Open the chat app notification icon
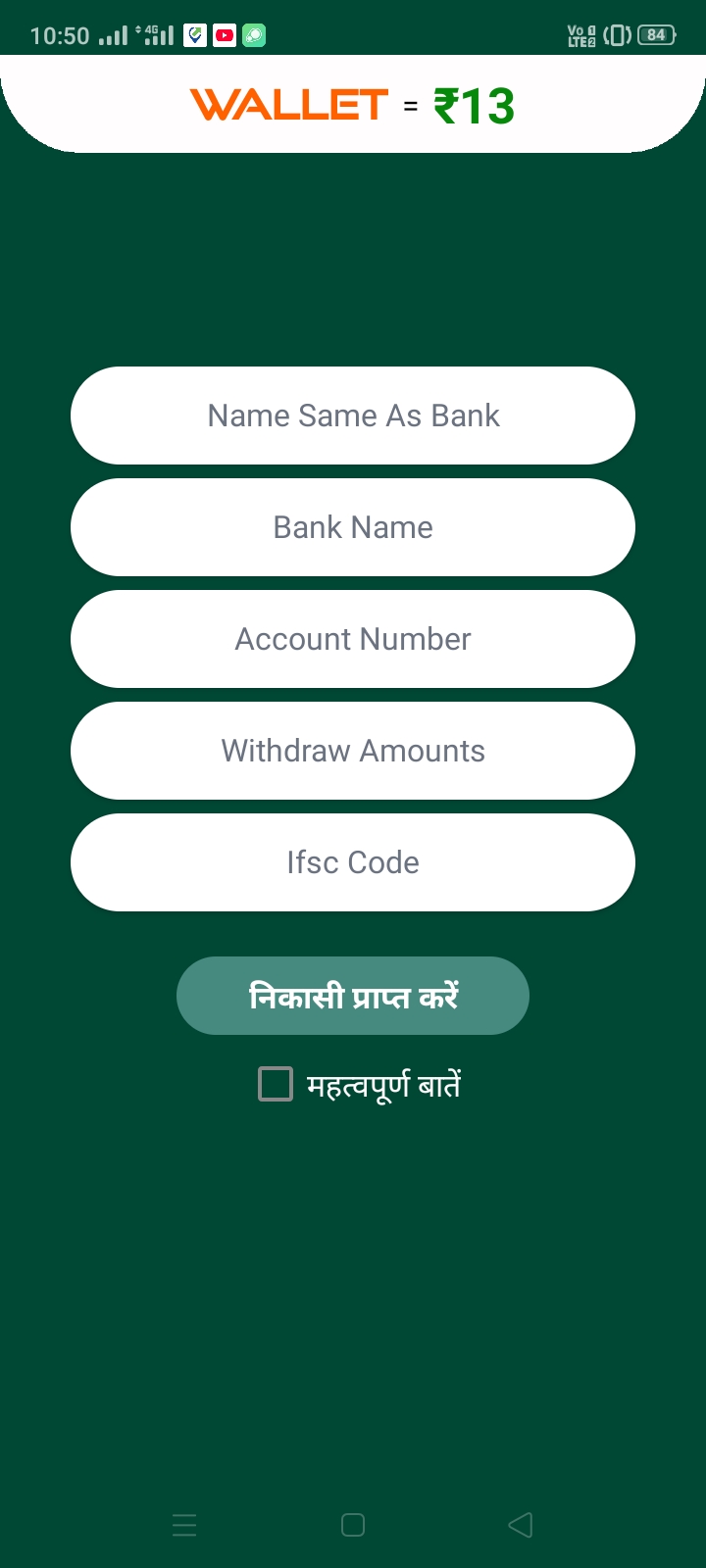 (x=253, y=34)
